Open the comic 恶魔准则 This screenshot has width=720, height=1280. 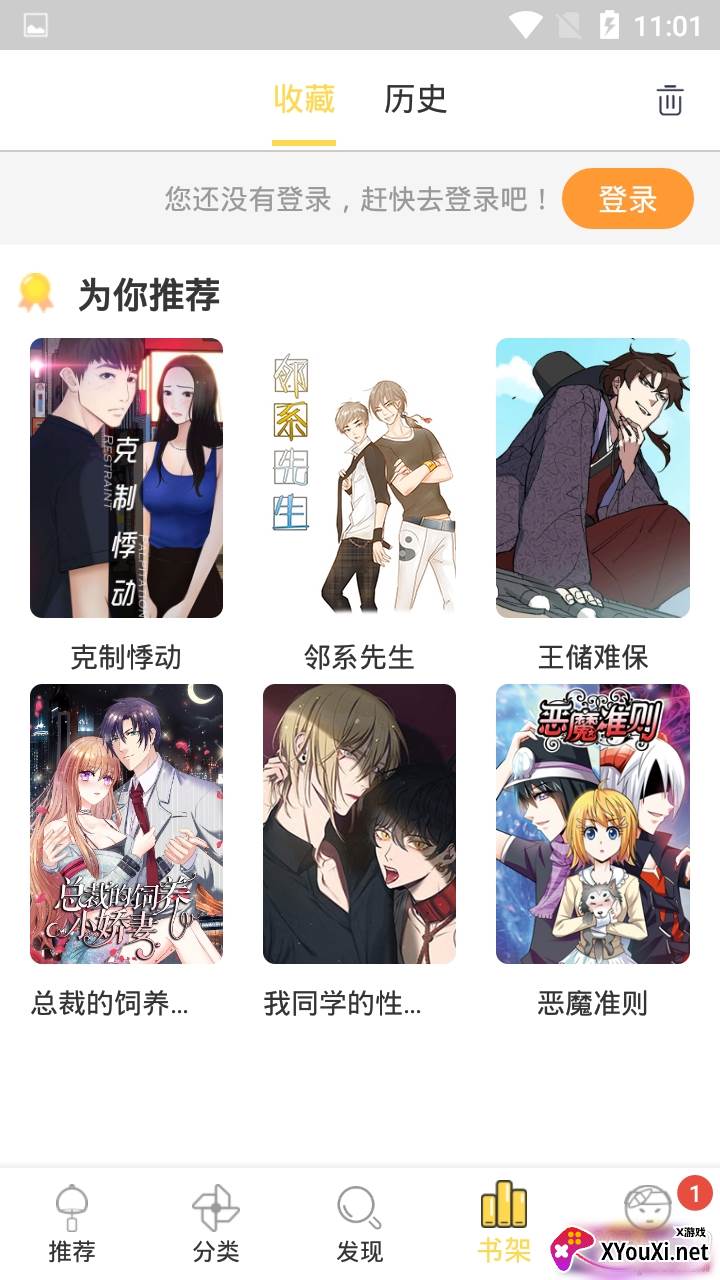click(x=592, y=824)
